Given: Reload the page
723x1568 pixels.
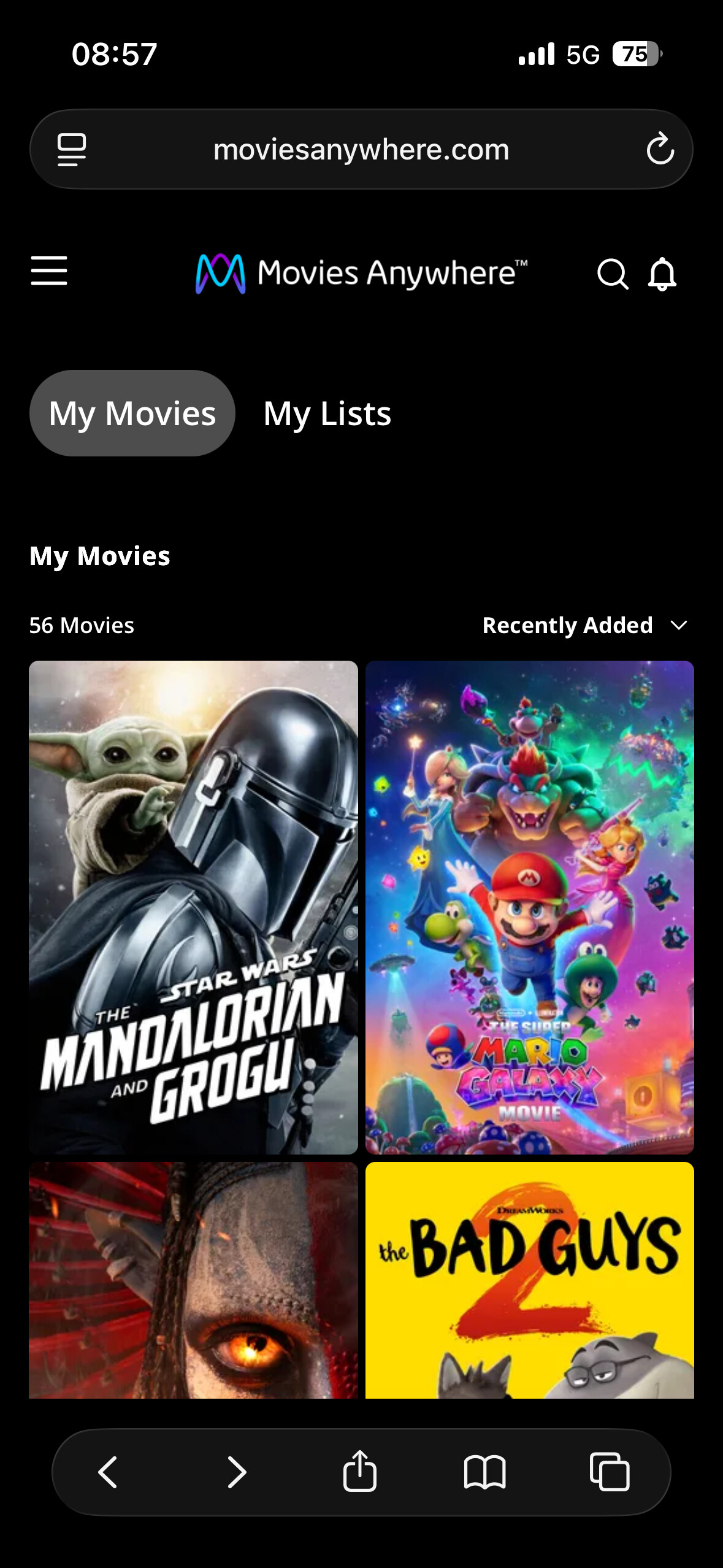Looking at the screenshot, I should (x=660, y=149).
